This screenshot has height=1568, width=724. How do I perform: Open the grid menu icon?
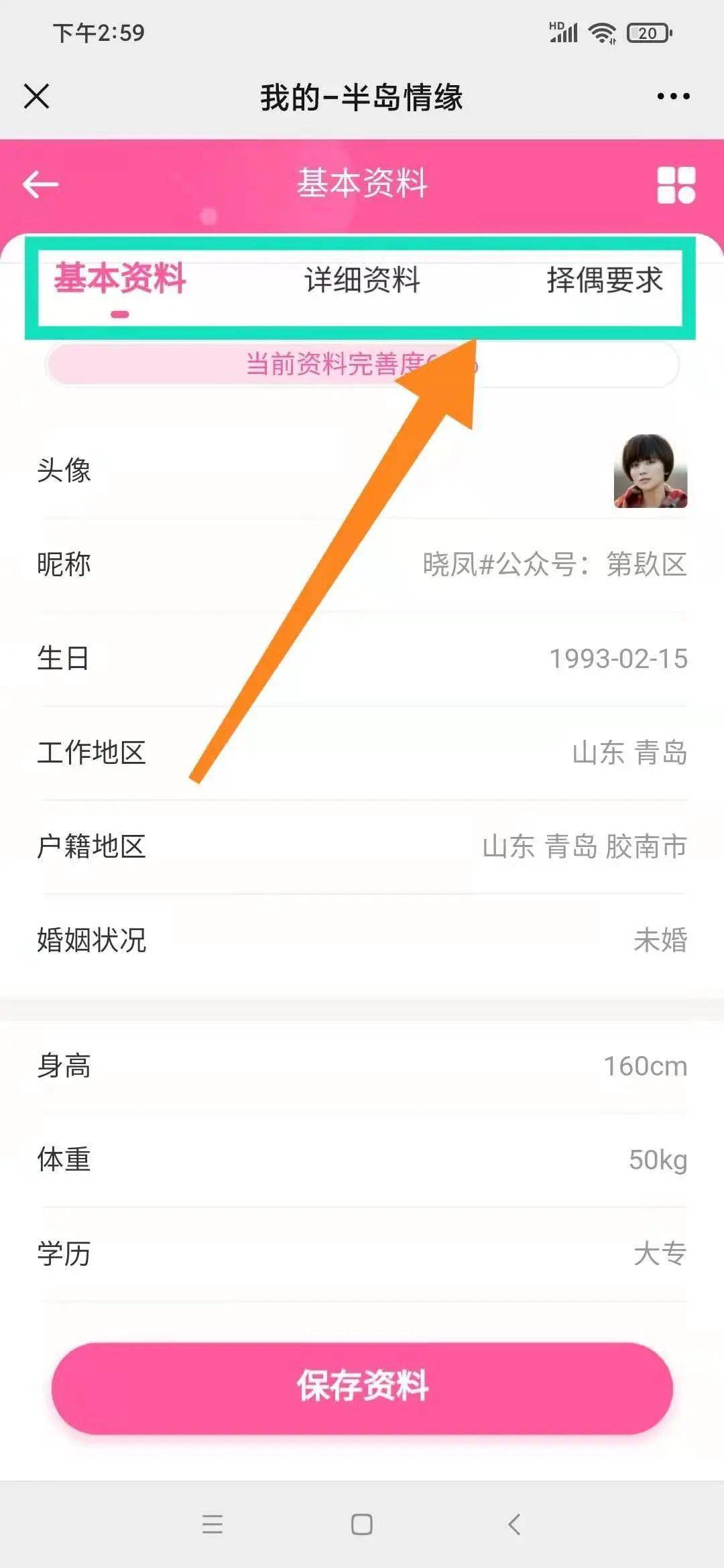coord(676,184)
